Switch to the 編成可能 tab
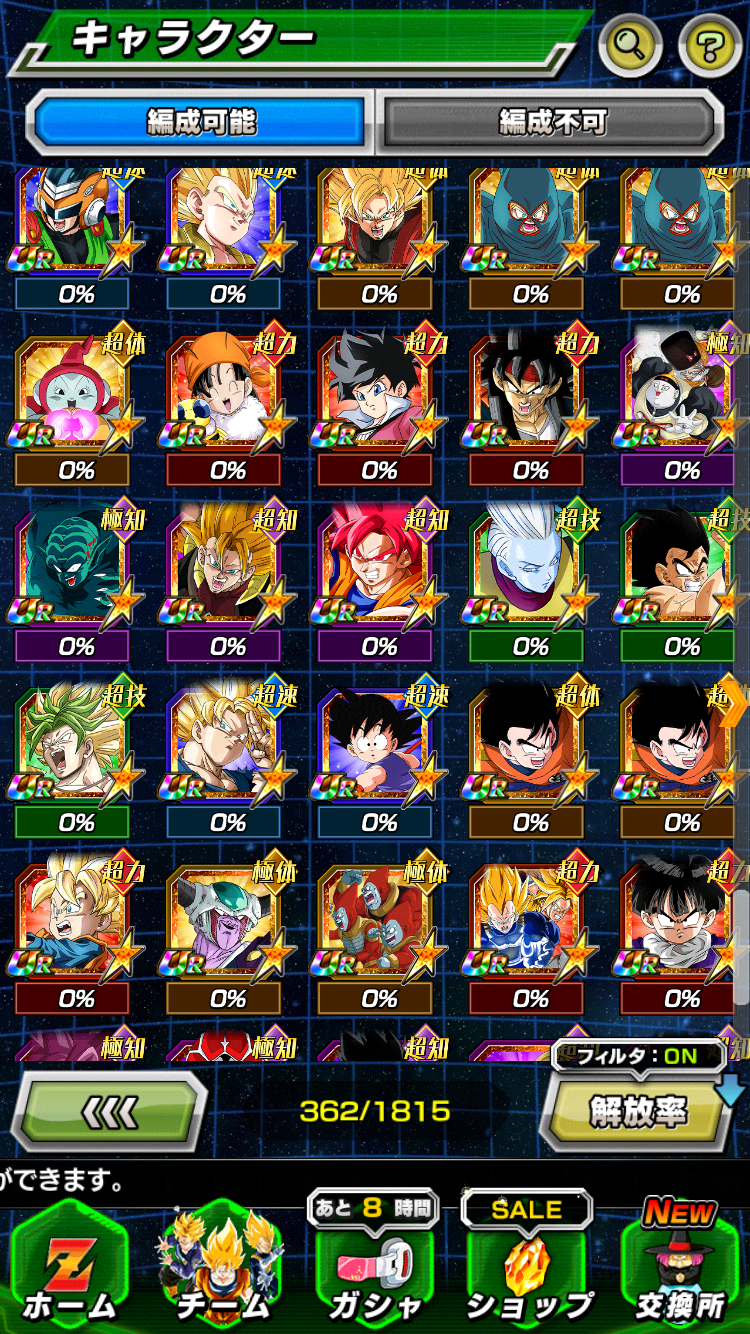Screen dimensions: 750x1334 pyautogui.click(x=200, y=123)
